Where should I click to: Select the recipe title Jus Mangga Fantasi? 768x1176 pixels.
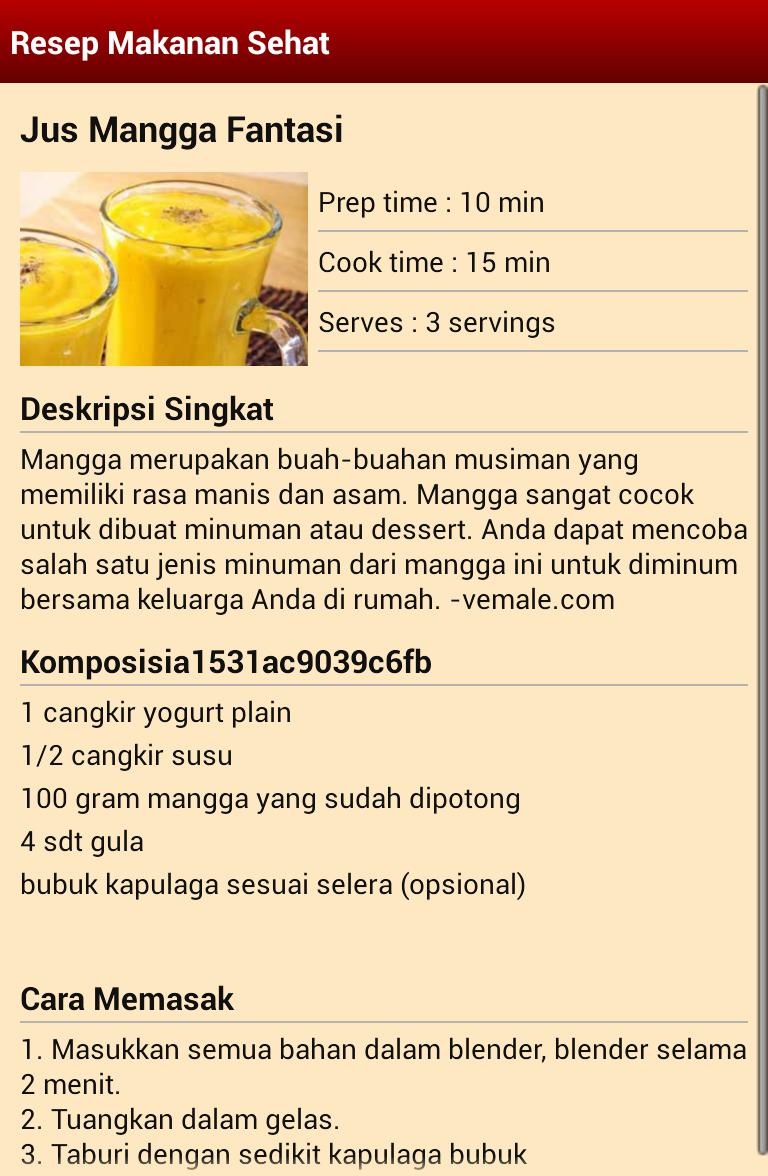click(181, 129)
